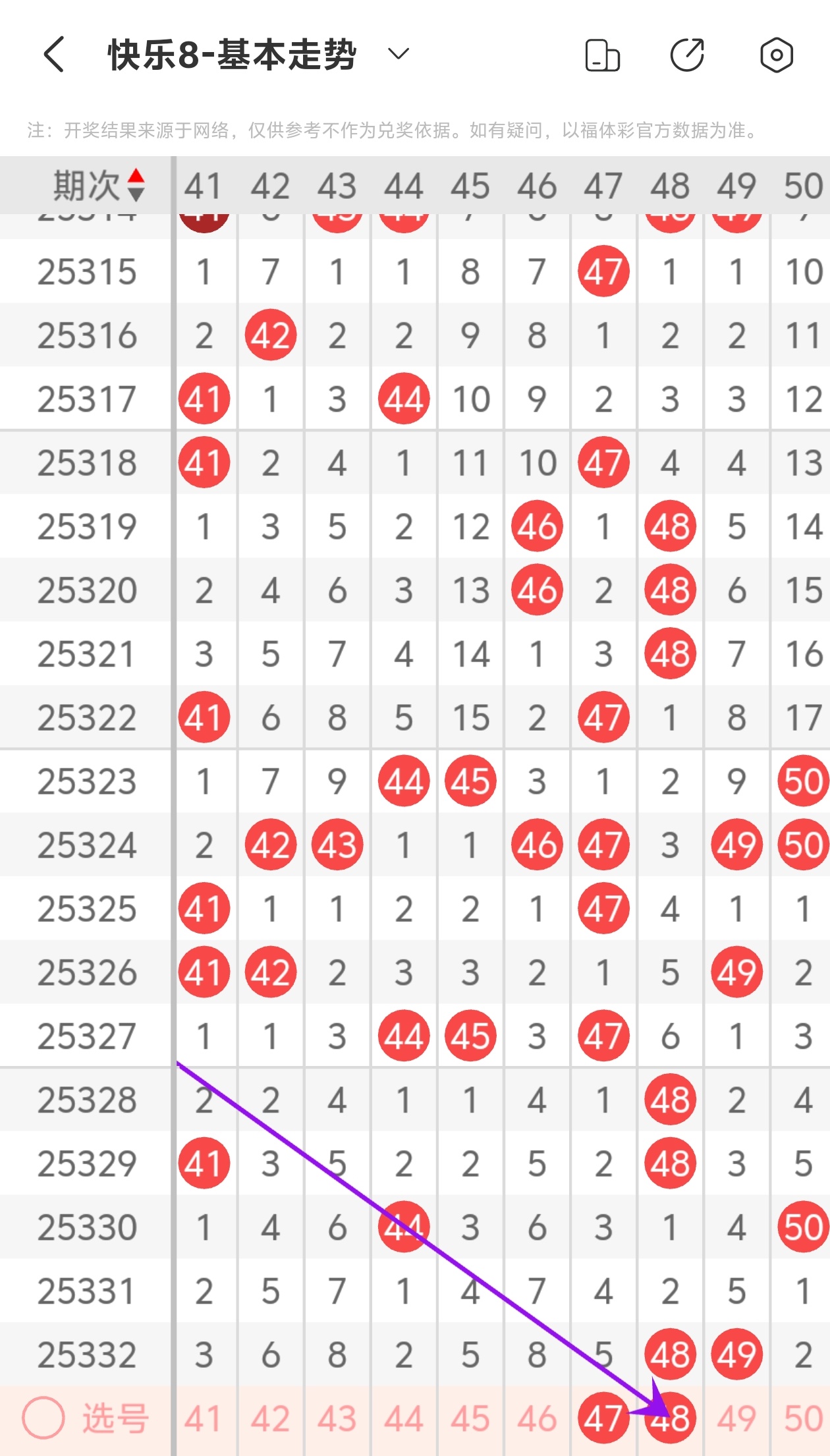Sort draws by 期次 header
Image resolution: width=830 pixels, height=1456 pixels.
tap(99, 186)
